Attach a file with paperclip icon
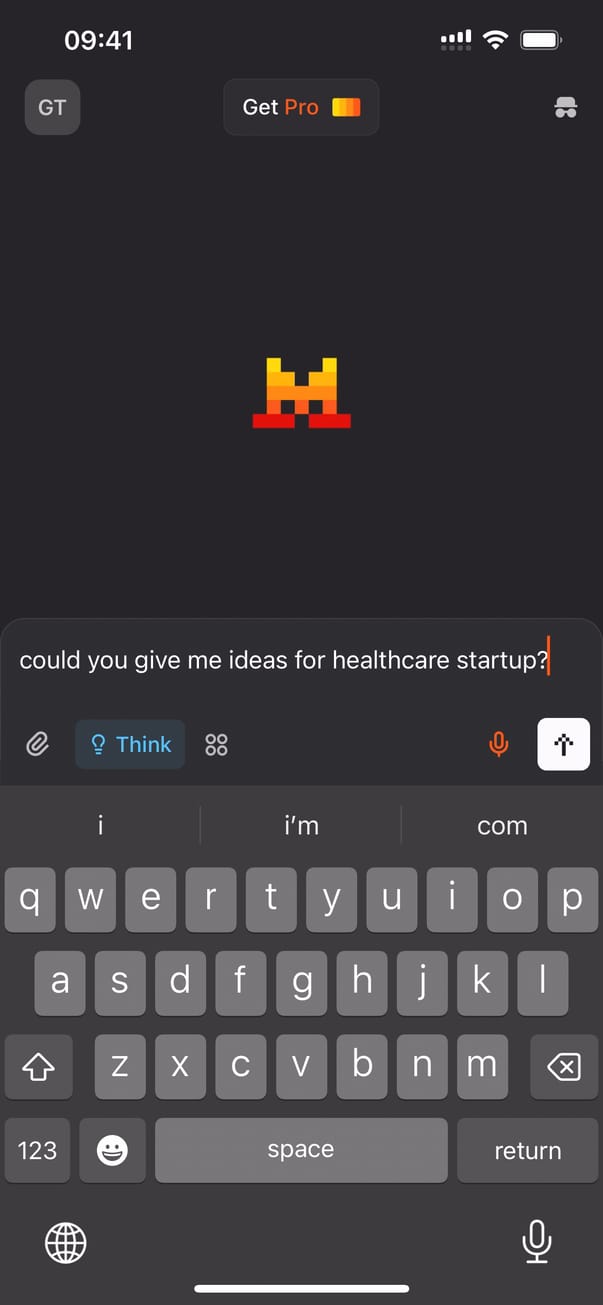The height and width of the screenshot is (1305, 603). click(38, 744)
